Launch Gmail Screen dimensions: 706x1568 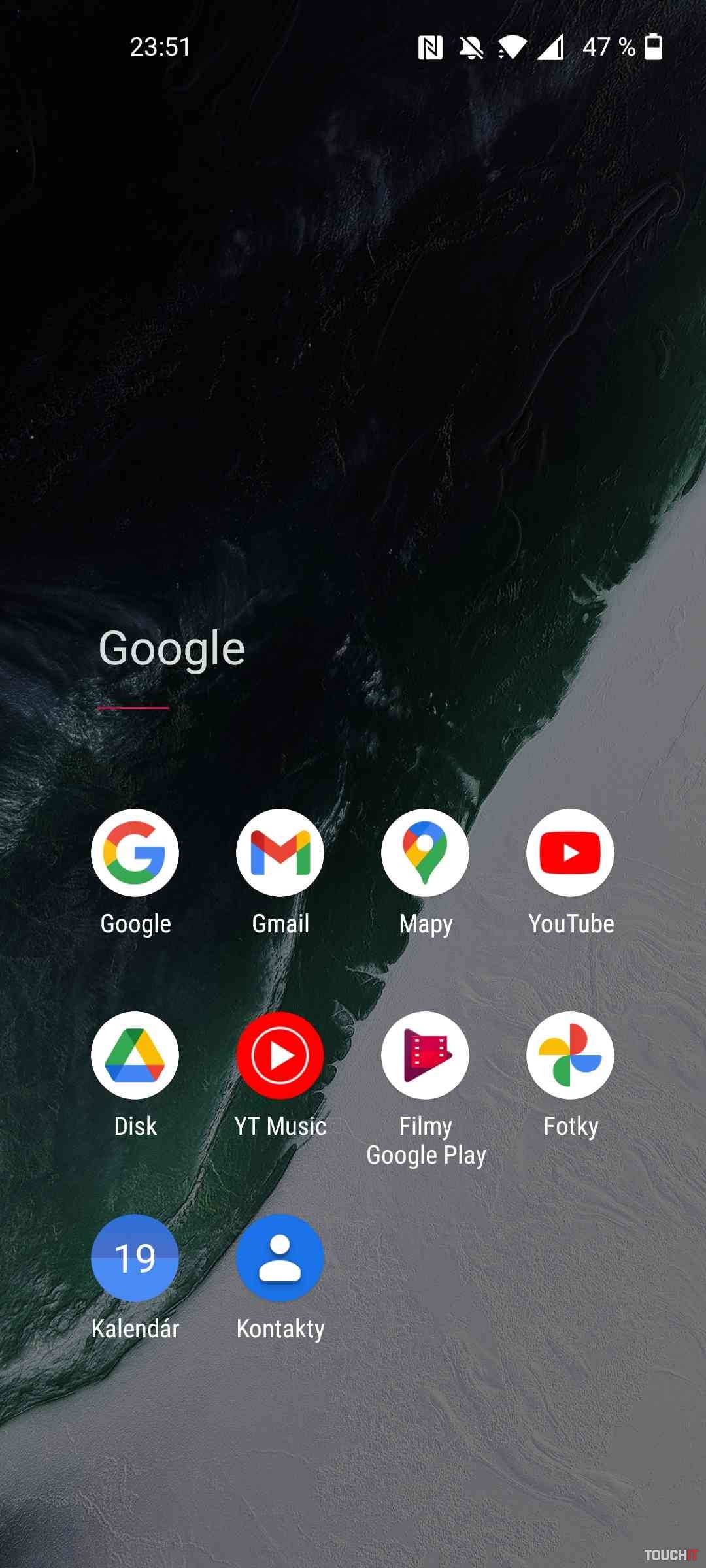(x=280, y=853)
